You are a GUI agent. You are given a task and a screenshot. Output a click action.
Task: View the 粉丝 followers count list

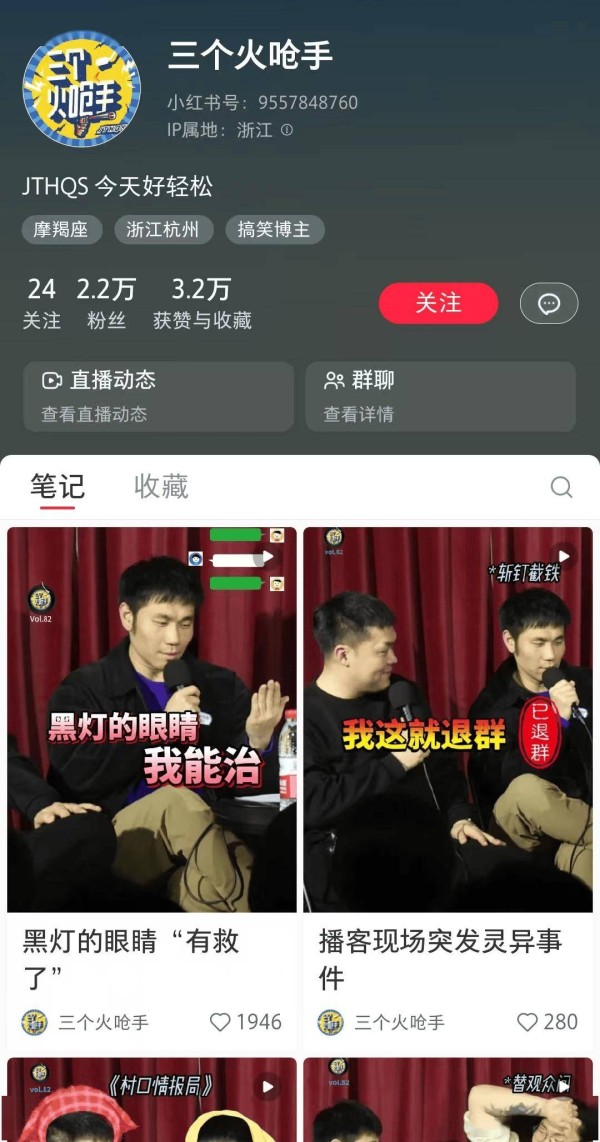[x=106, y=304]
